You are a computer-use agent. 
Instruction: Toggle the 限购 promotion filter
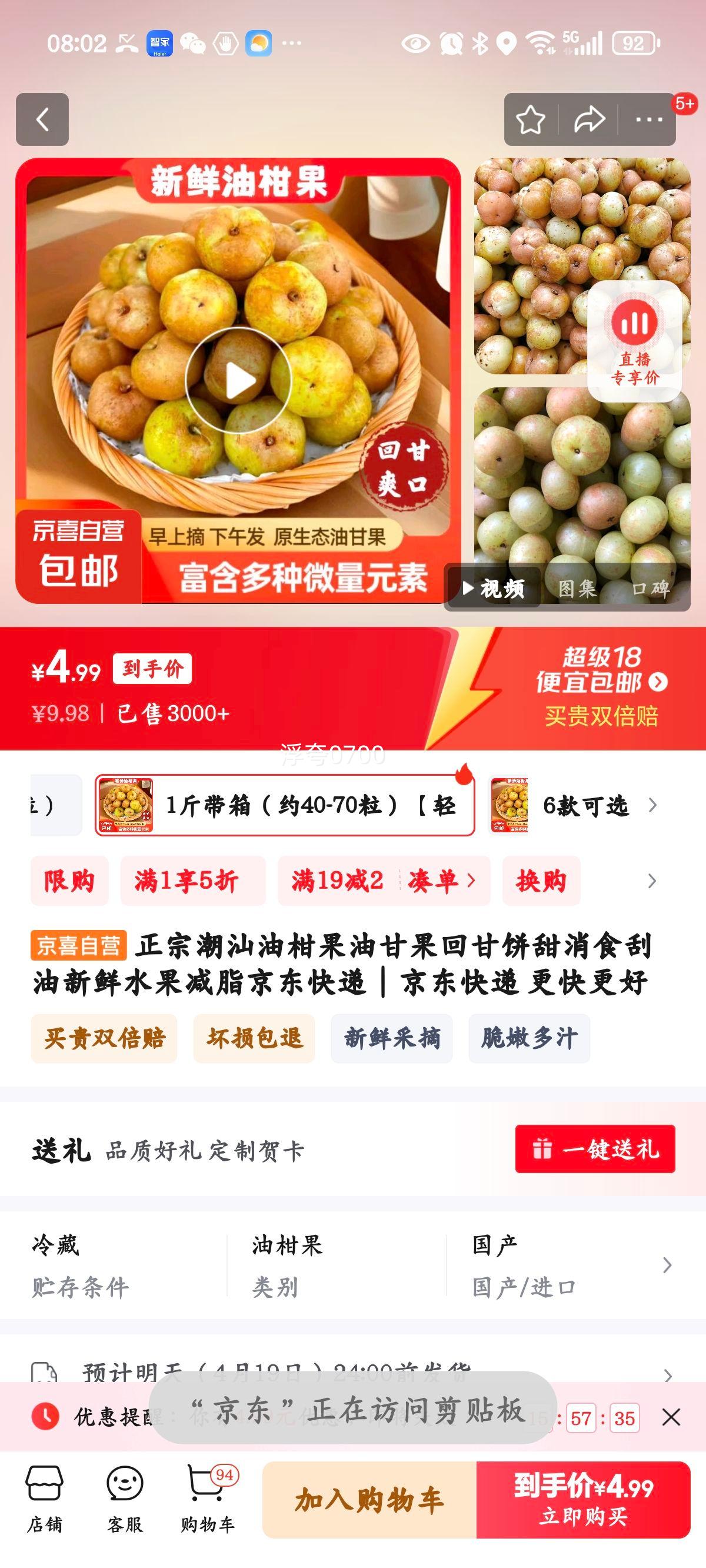[x=69, y=881]
